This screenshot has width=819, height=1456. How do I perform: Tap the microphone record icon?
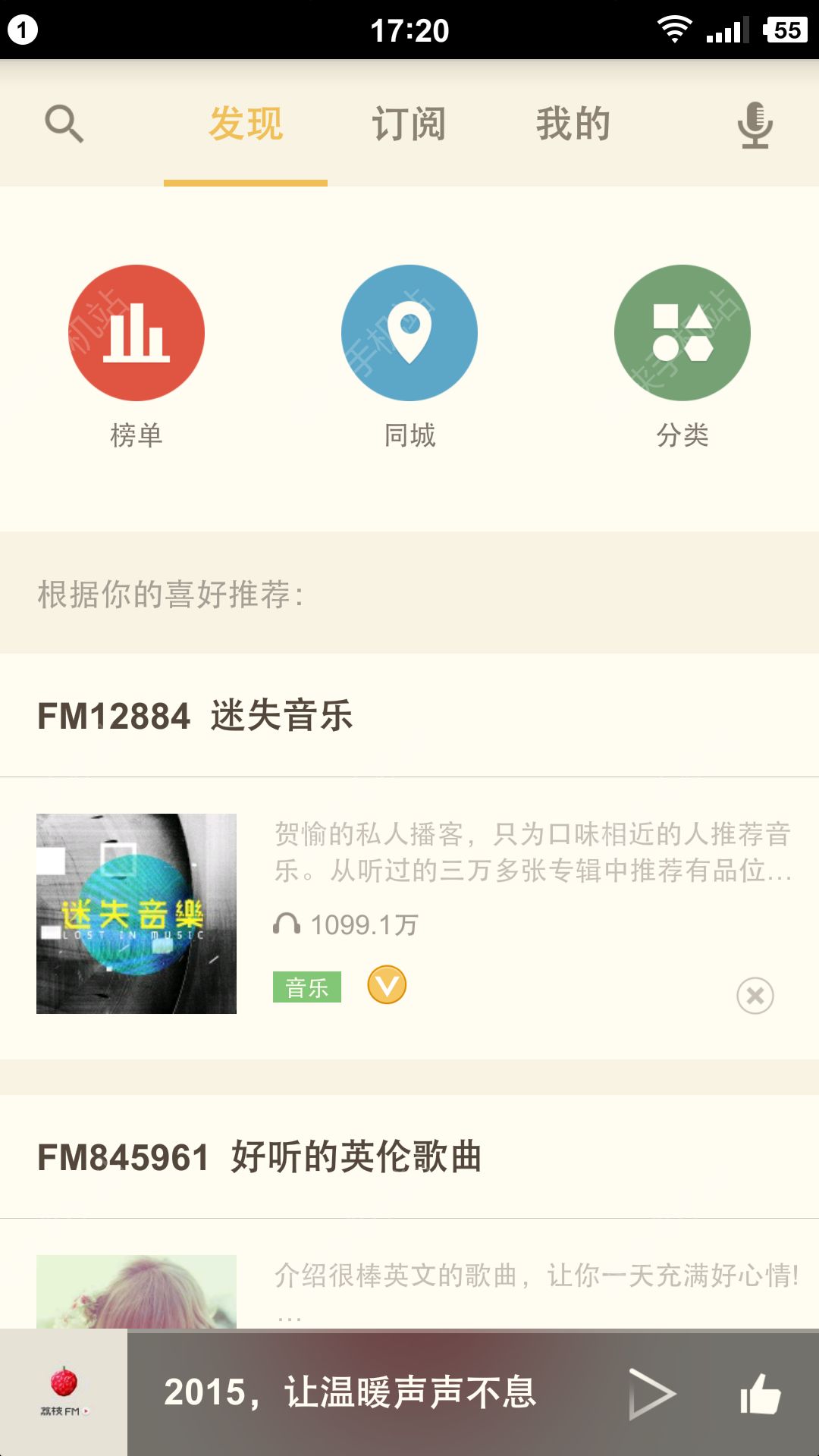755,125
